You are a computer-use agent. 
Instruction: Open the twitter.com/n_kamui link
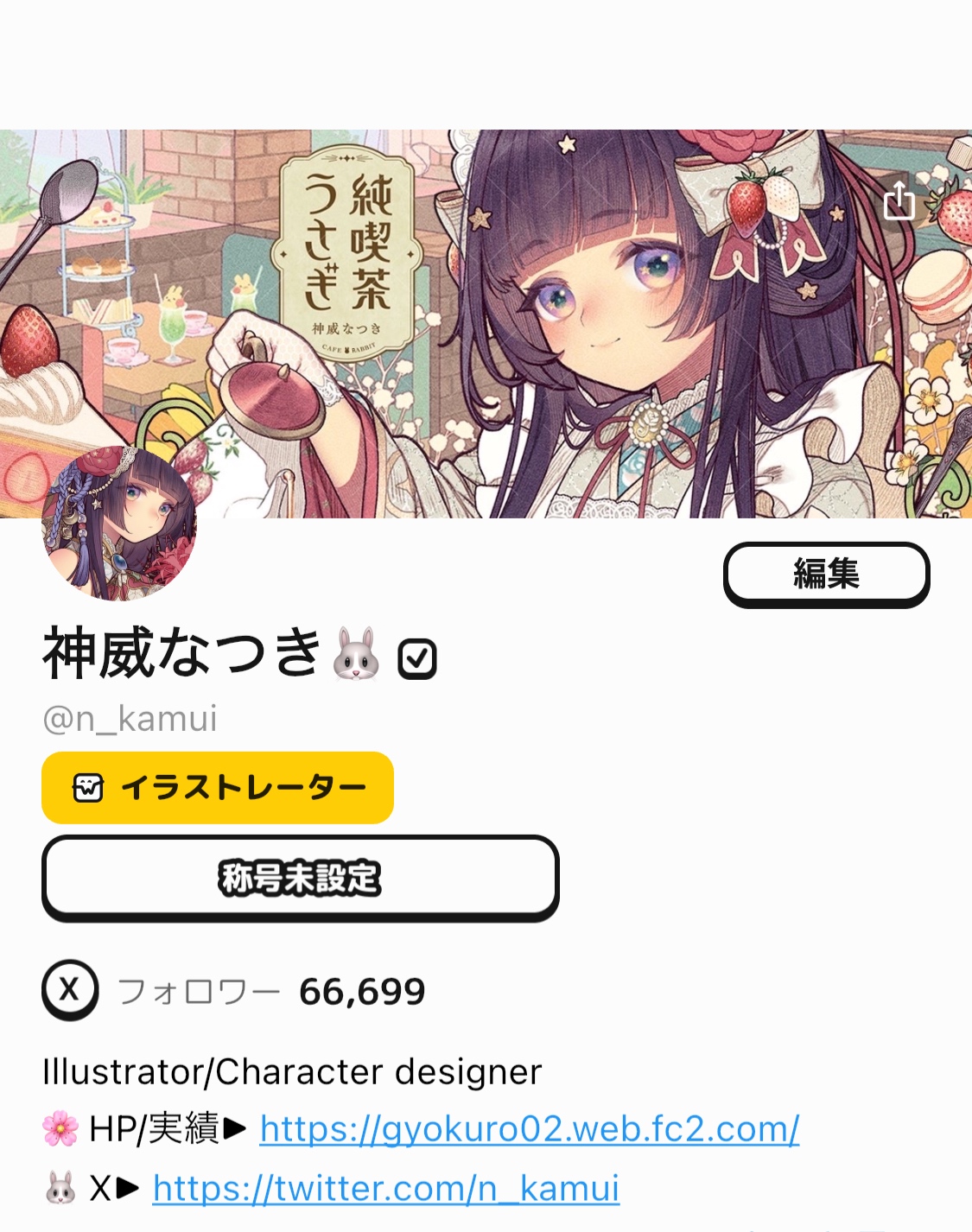click(386, 1188)
